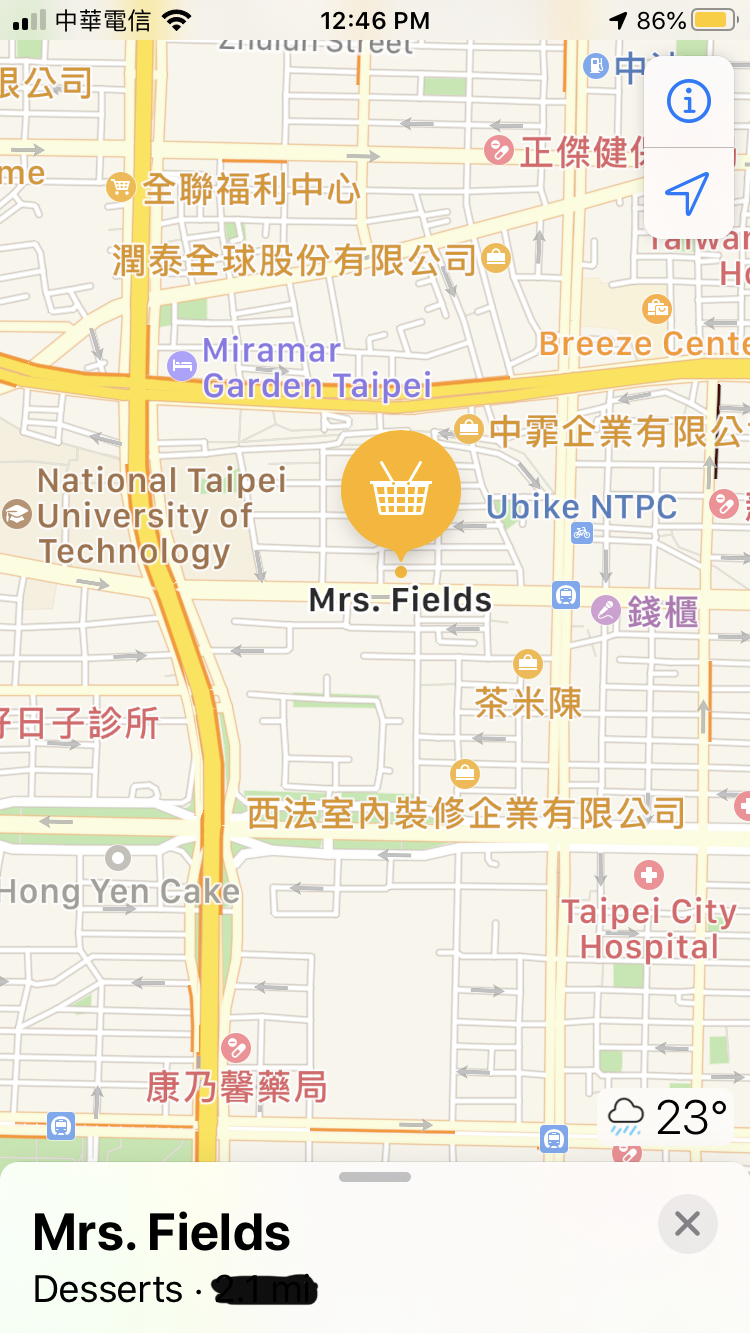
Task: Select the Ubike NTPC bike station marker
Action: point(582,532)
